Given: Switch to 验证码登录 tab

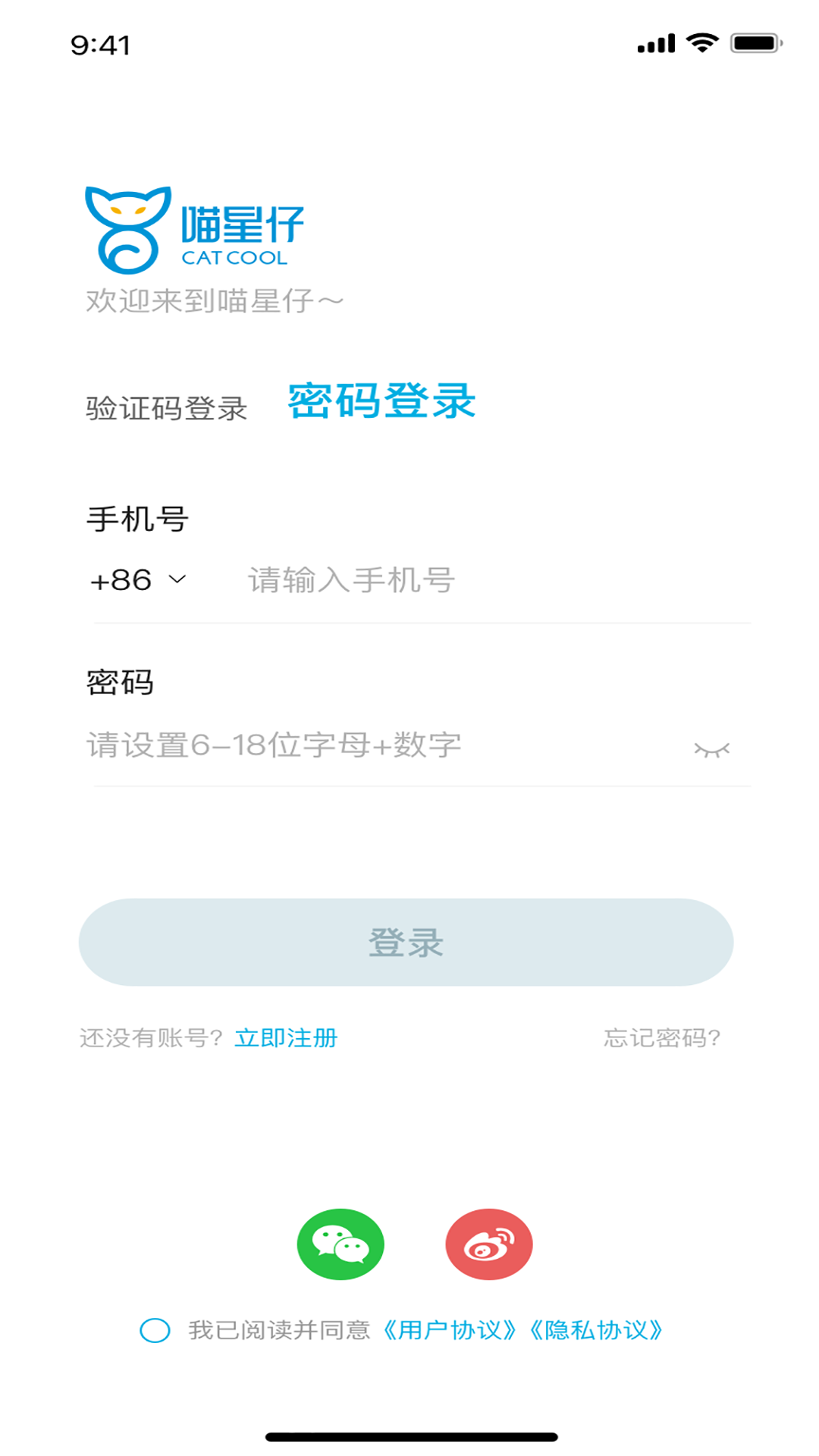Looking at the screenshot, I should click(166, 408).
